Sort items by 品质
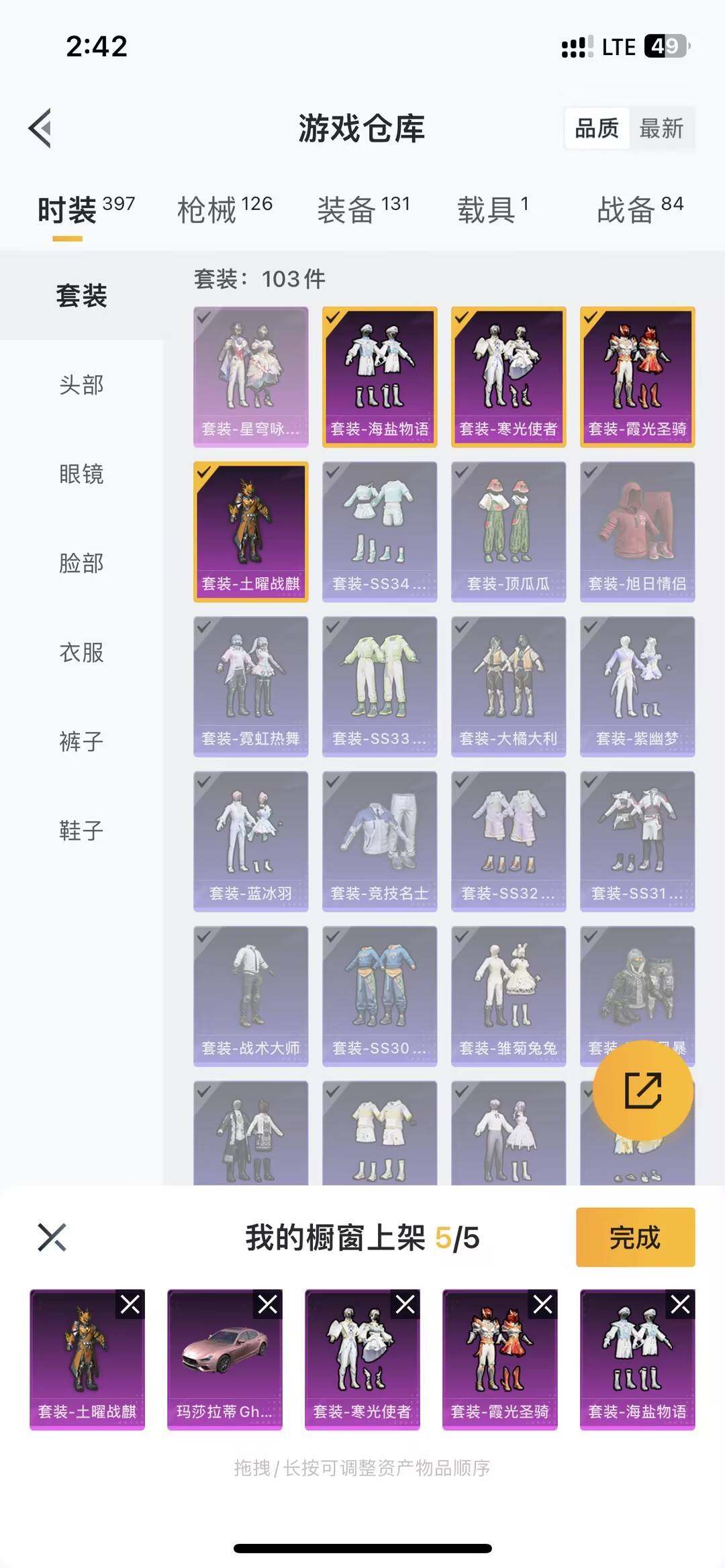The height and width of the screenshot is (1568, 725). coord(597,128)
